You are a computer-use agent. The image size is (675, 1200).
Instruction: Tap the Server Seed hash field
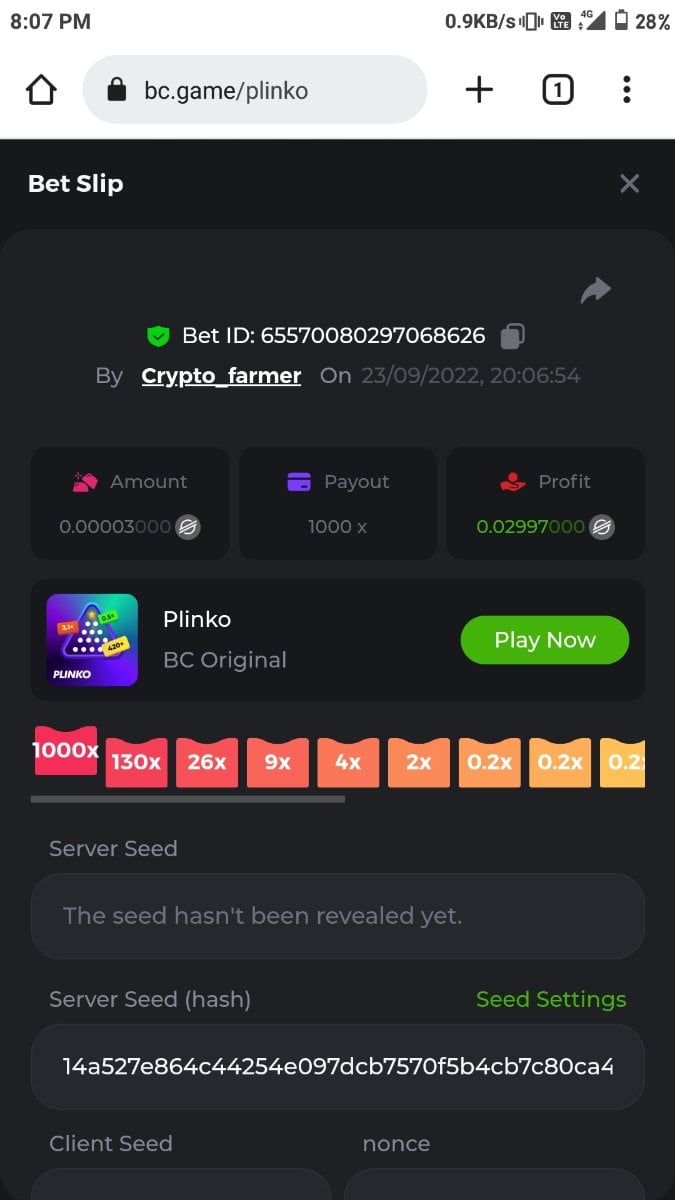click(337, 1066)
